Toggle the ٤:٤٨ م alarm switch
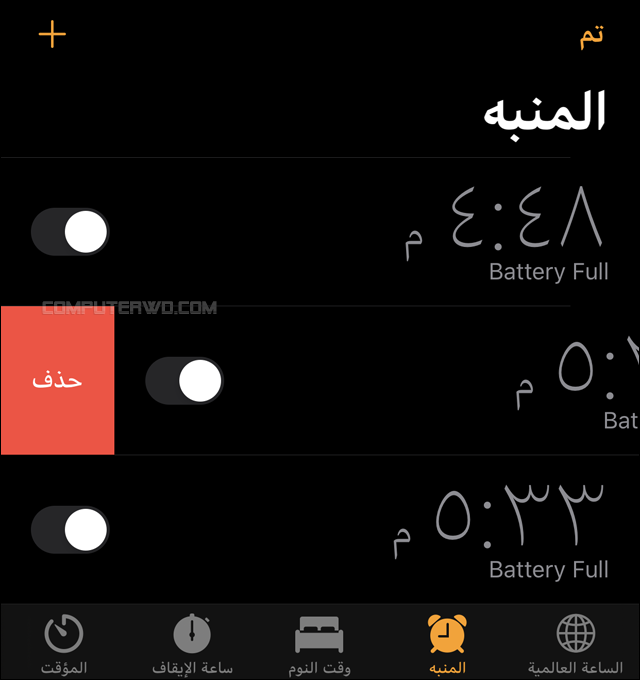This screenshot has width=640, height=680. 70,232
